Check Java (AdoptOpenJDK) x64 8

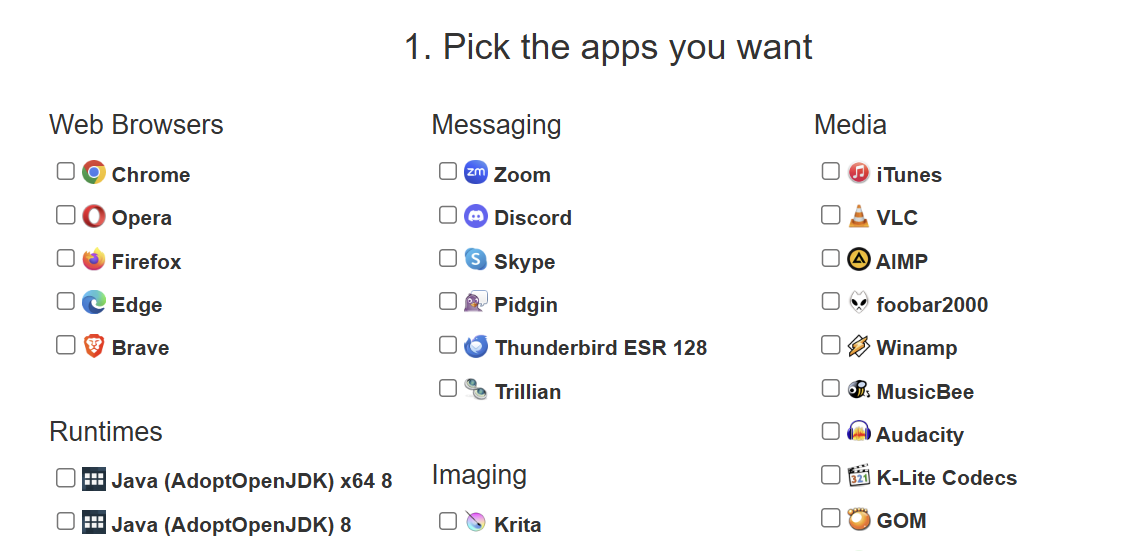coord(66,478)
